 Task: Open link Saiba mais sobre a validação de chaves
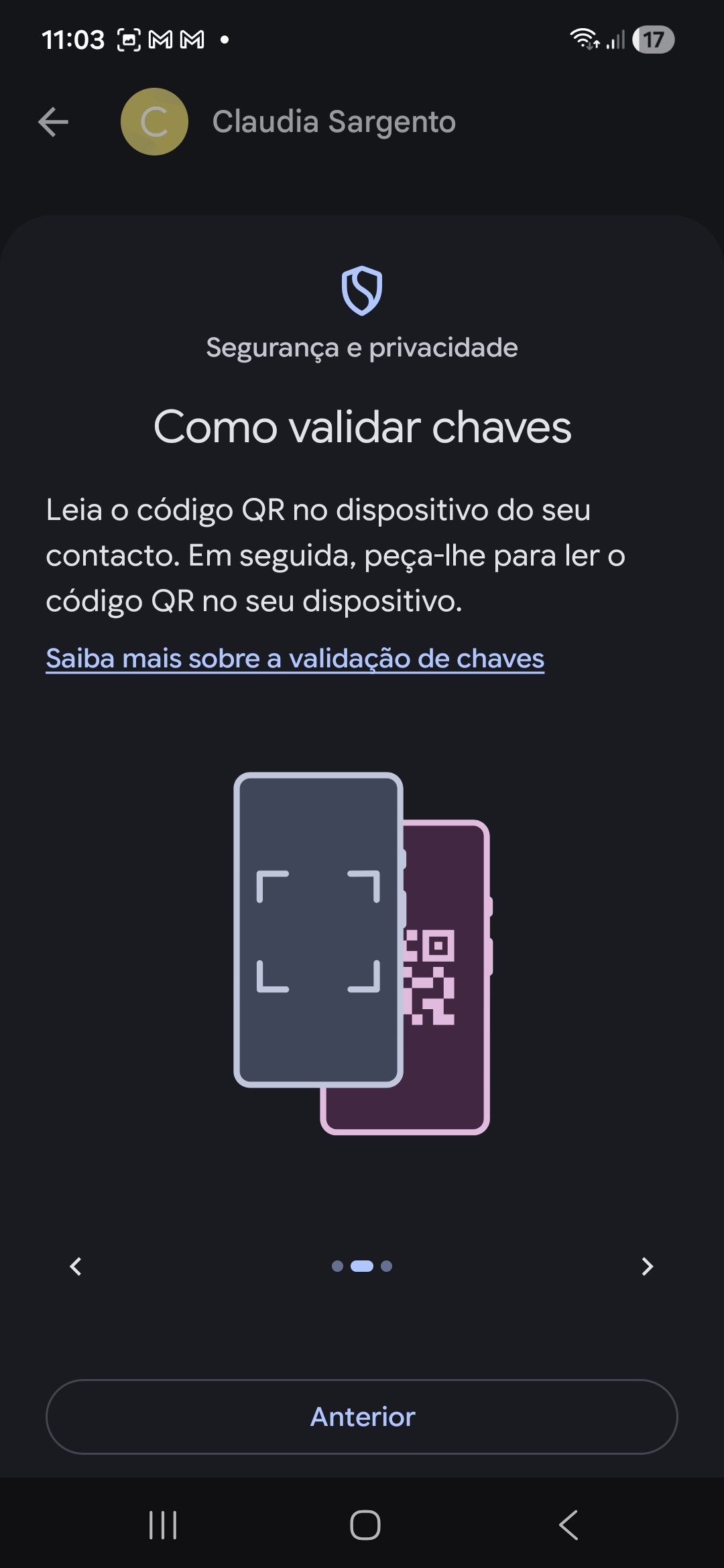[x=295, y=659]
